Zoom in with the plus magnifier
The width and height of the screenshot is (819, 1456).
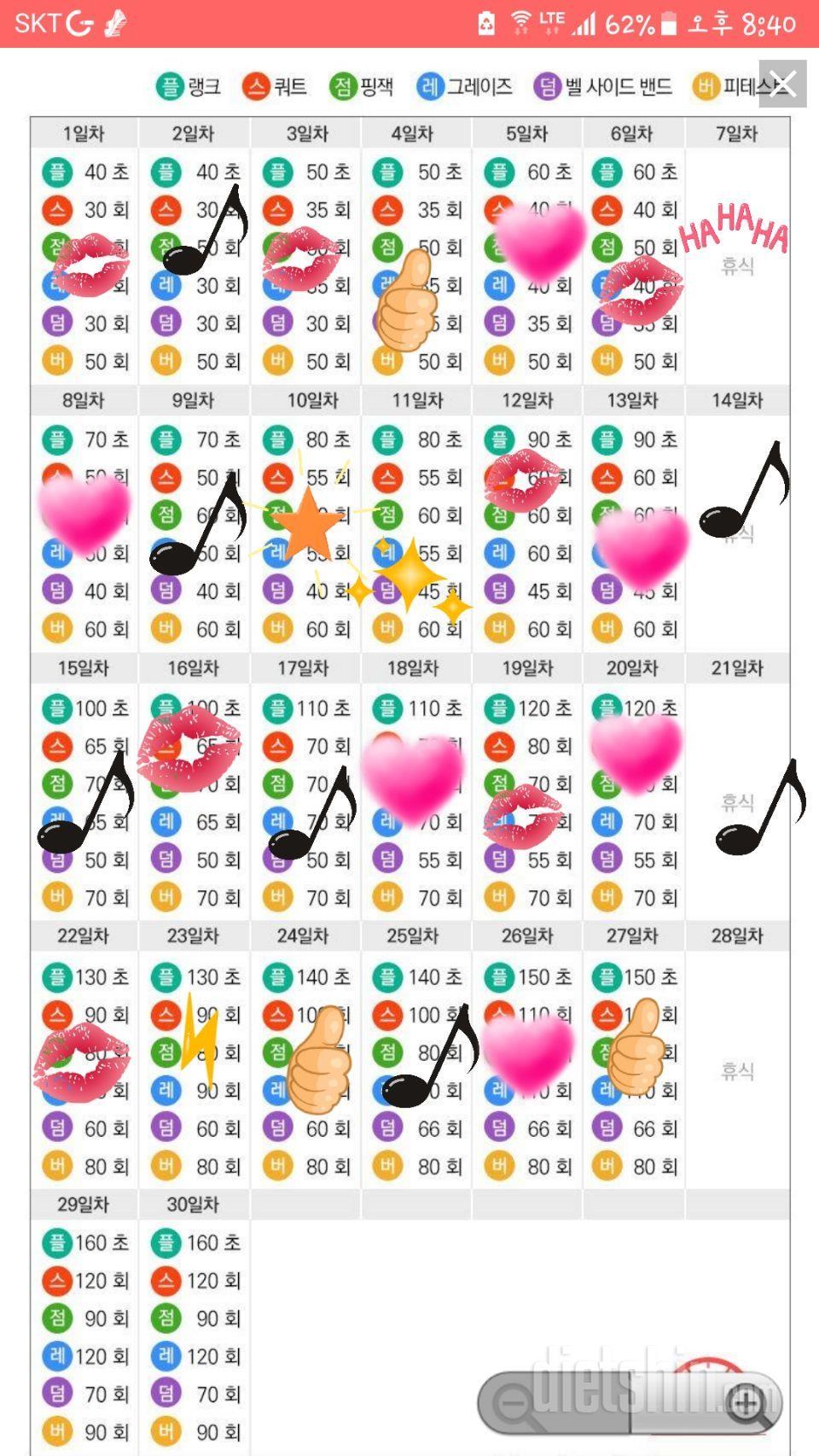[x=746, y=1402]
